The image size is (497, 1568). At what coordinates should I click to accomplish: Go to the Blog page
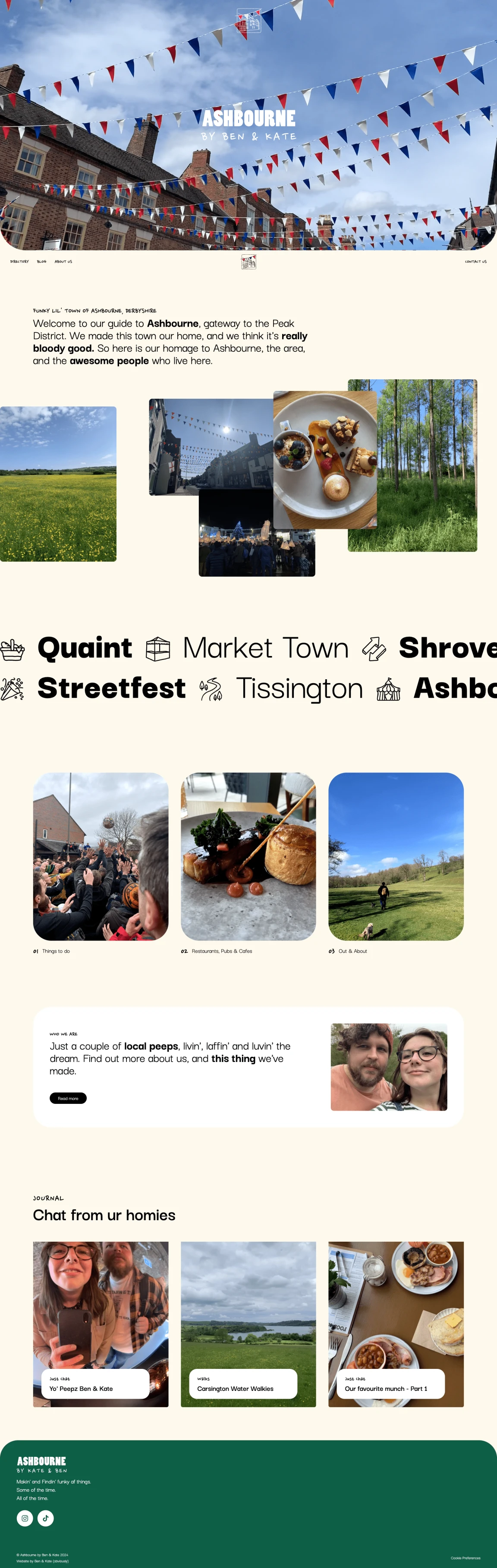tap(41, 262)
